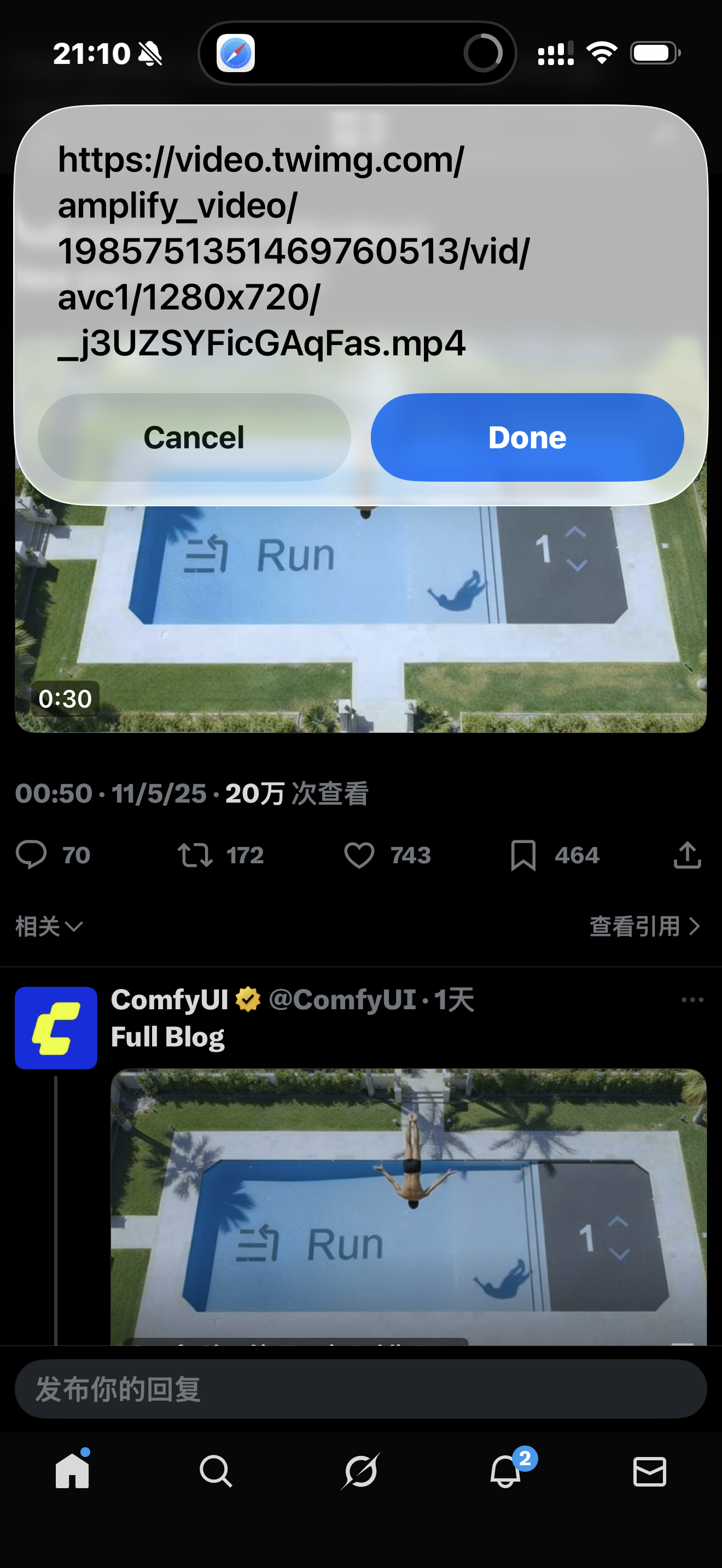Repost this tweet with 172 reposts
722x1568 pixels.
tap(195, 855)
